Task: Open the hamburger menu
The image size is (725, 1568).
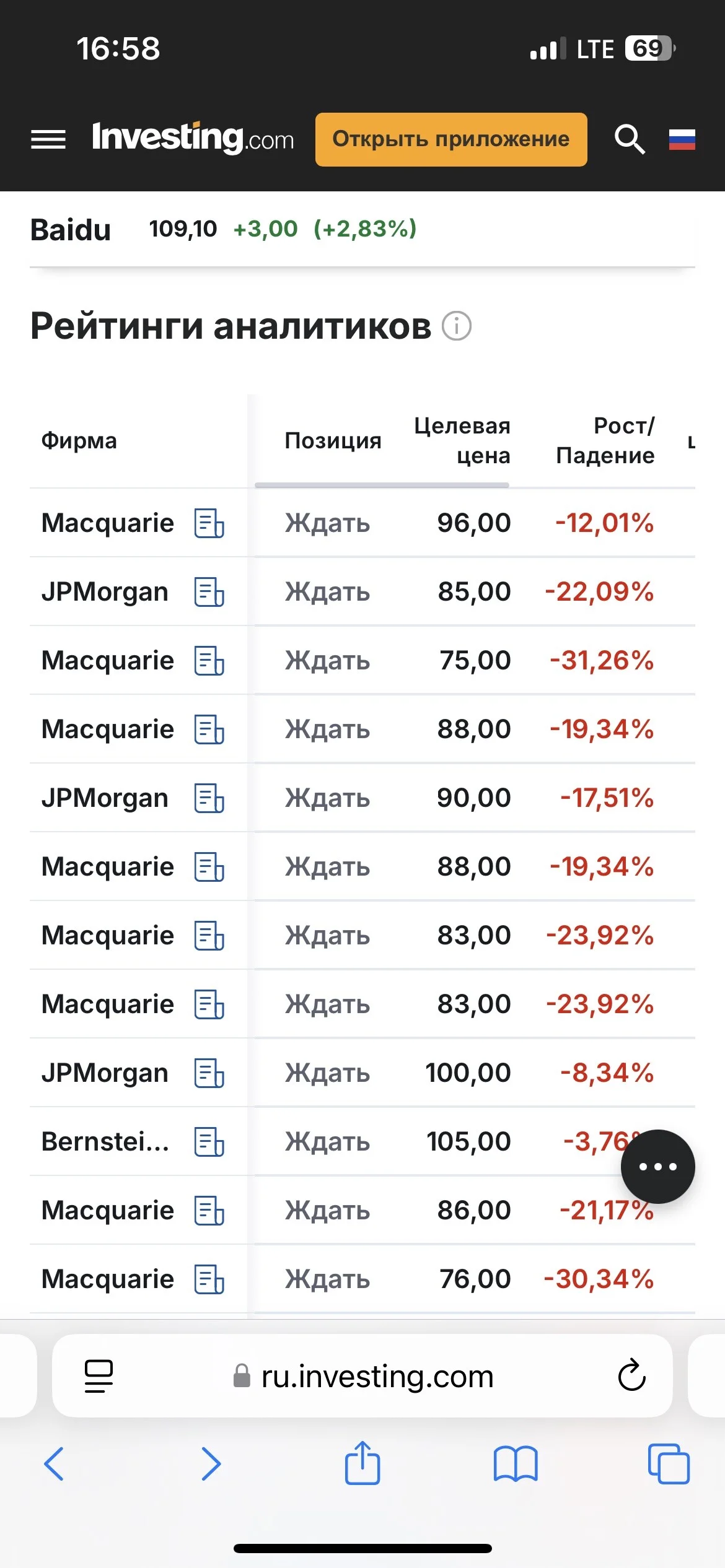Action: pyautogui.click(x=48, y=139)
